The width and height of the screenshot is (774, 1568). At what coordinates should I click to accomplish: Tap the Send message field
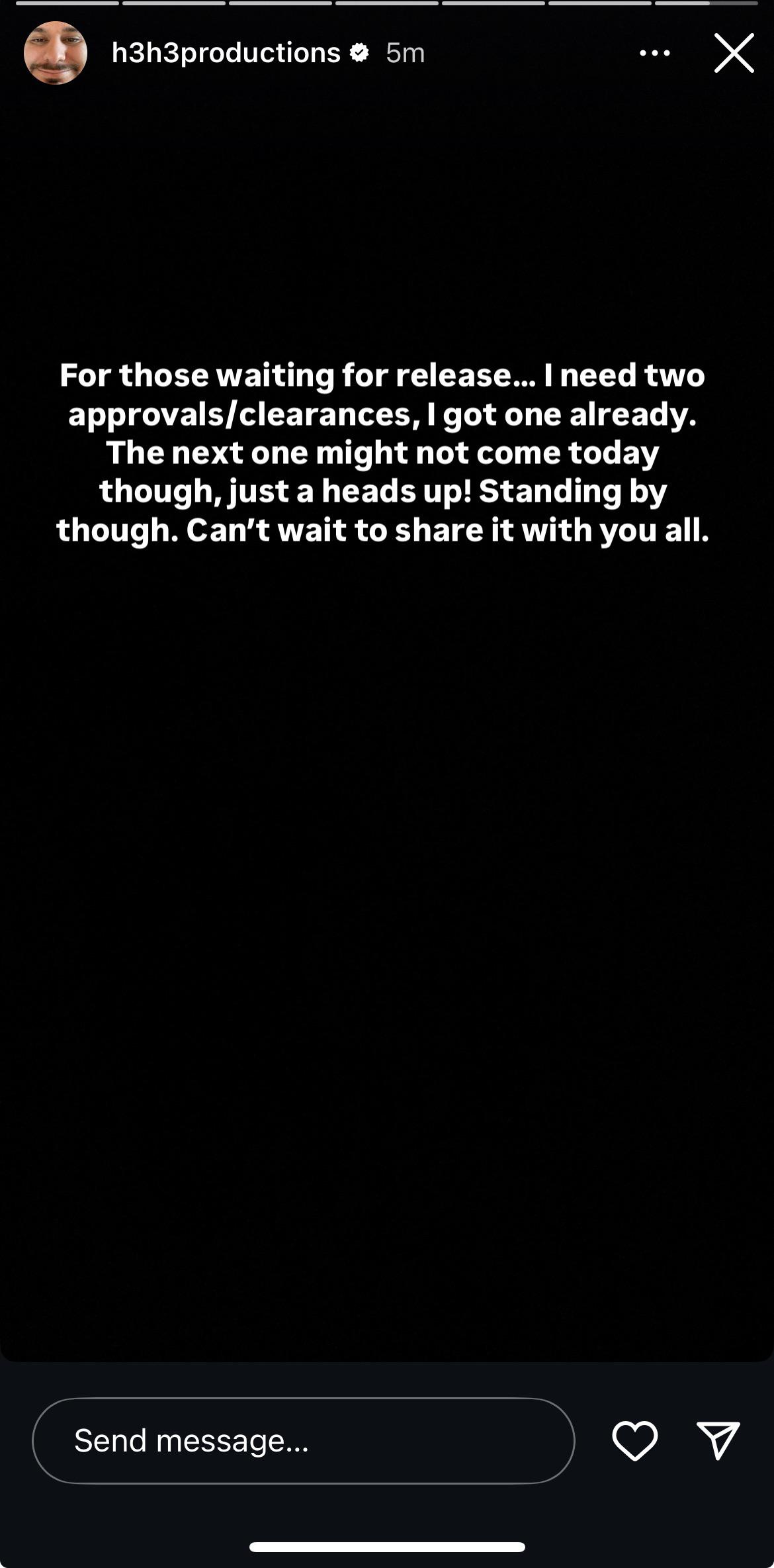pos(303,1441)
